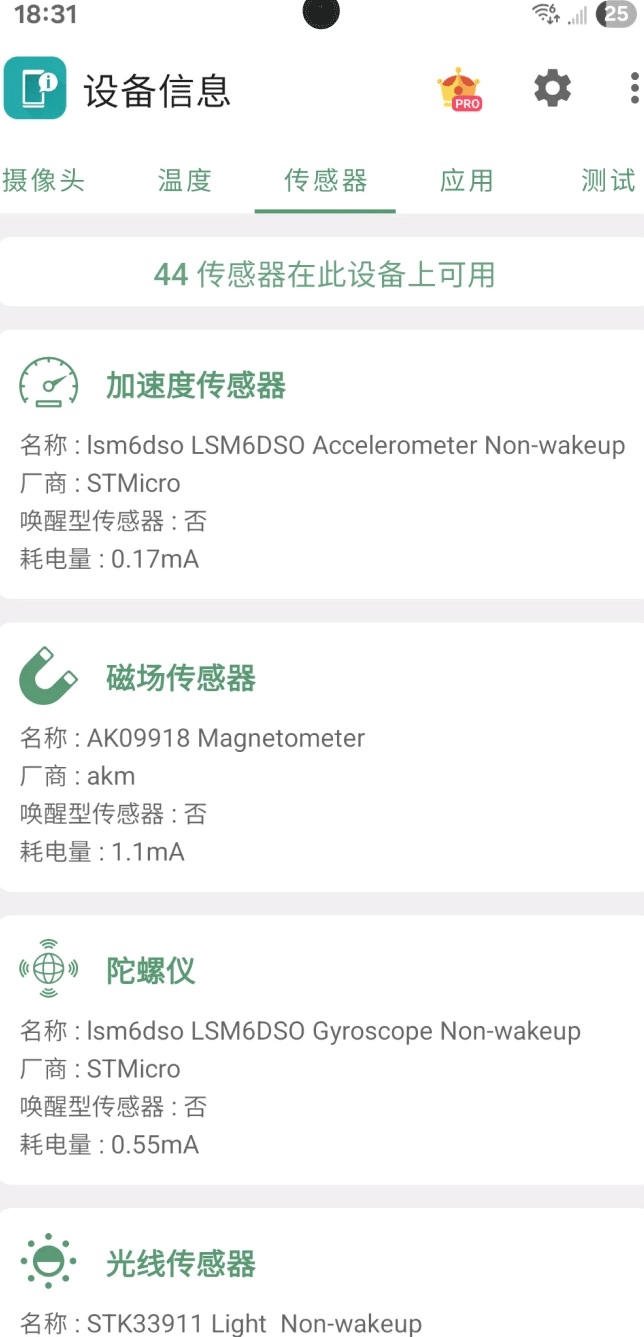Open the 加速度传感器 card
The image size is (644, 1337).
click(322, 465)
